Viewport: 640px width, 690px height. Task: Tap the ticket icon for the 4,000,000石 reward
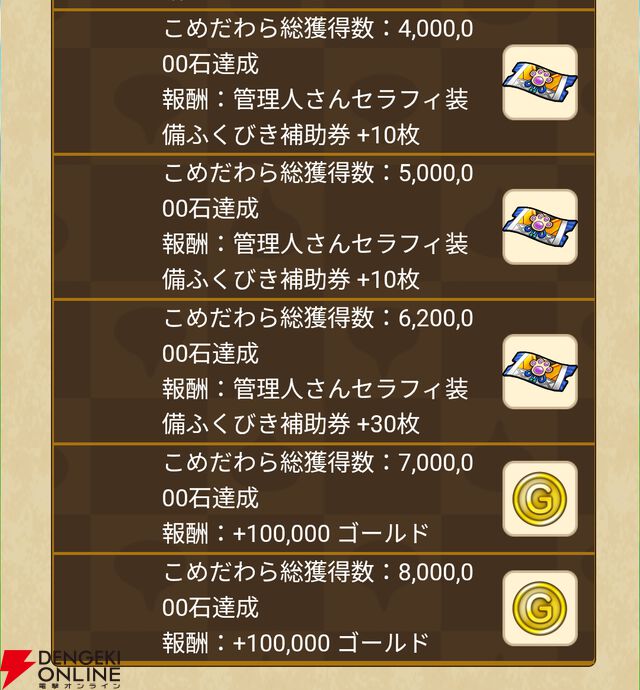coord(539,82)
